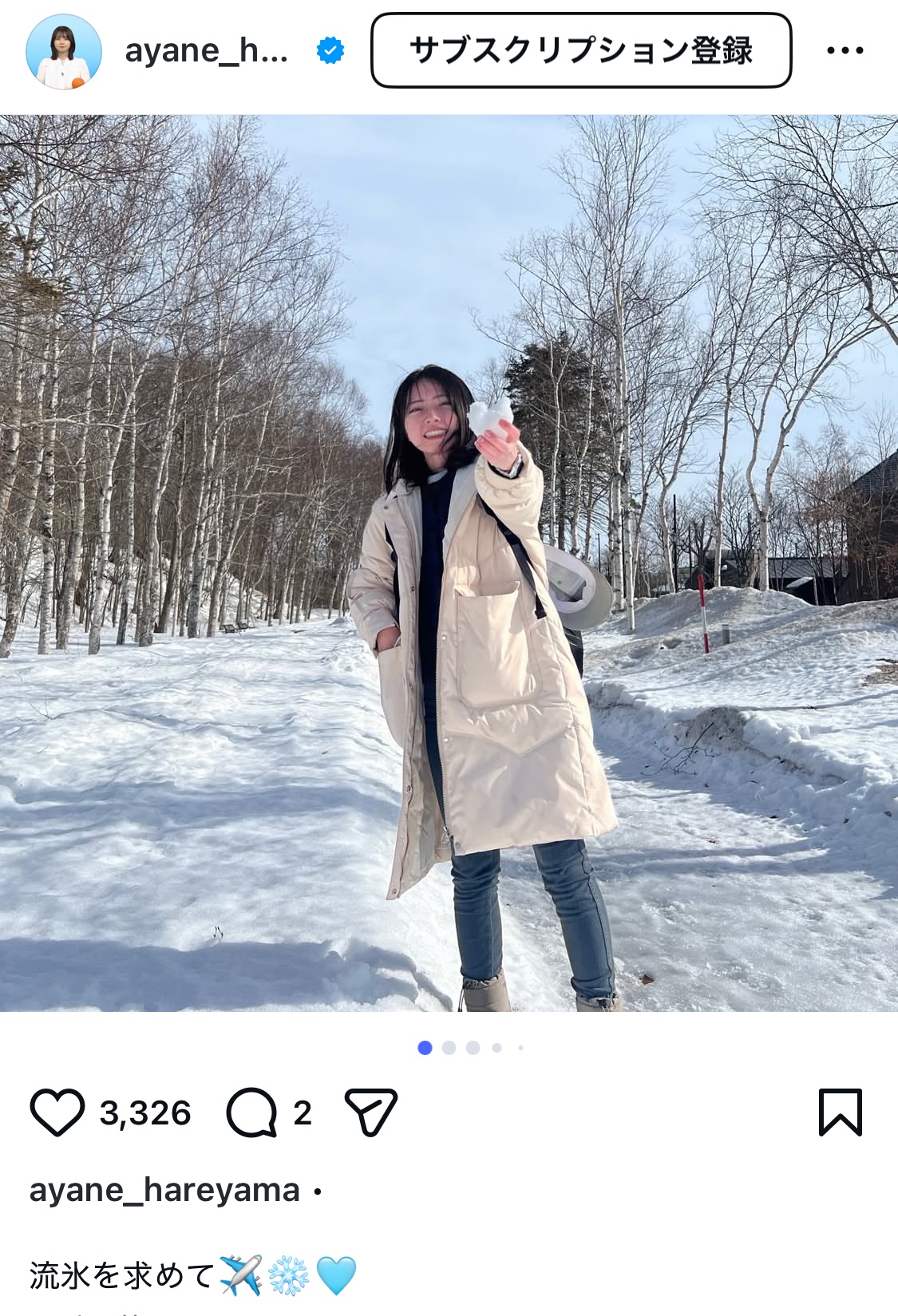Viewport: 898px width, 1316px height.
Task: Open ayane_h... profile picture
Action: [64, 51]
